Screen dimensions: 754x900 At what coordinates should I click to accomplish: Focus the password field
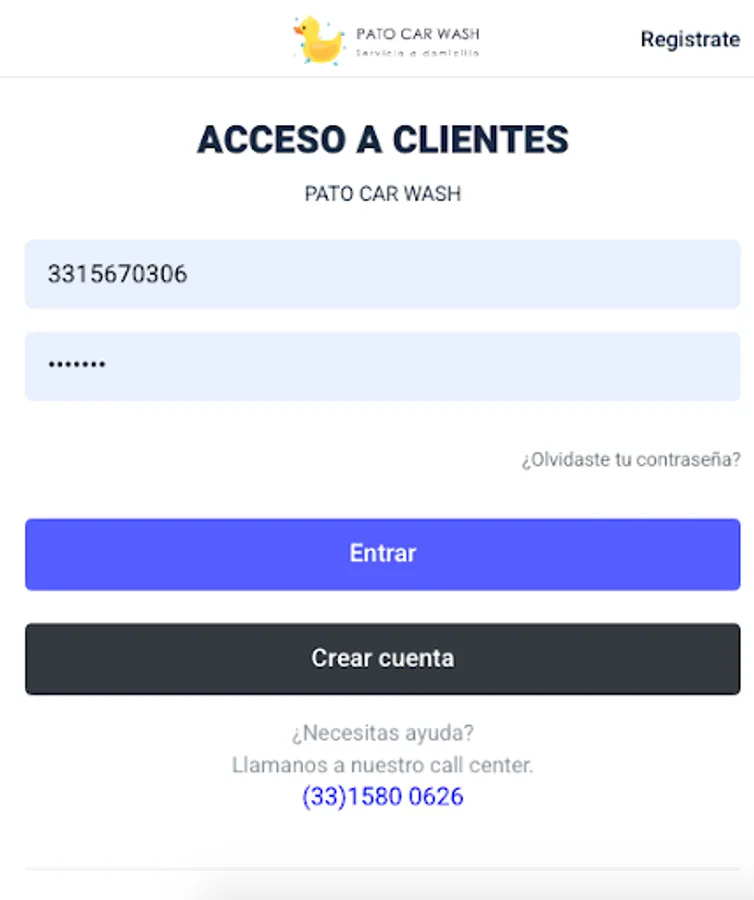coord(382,366)
